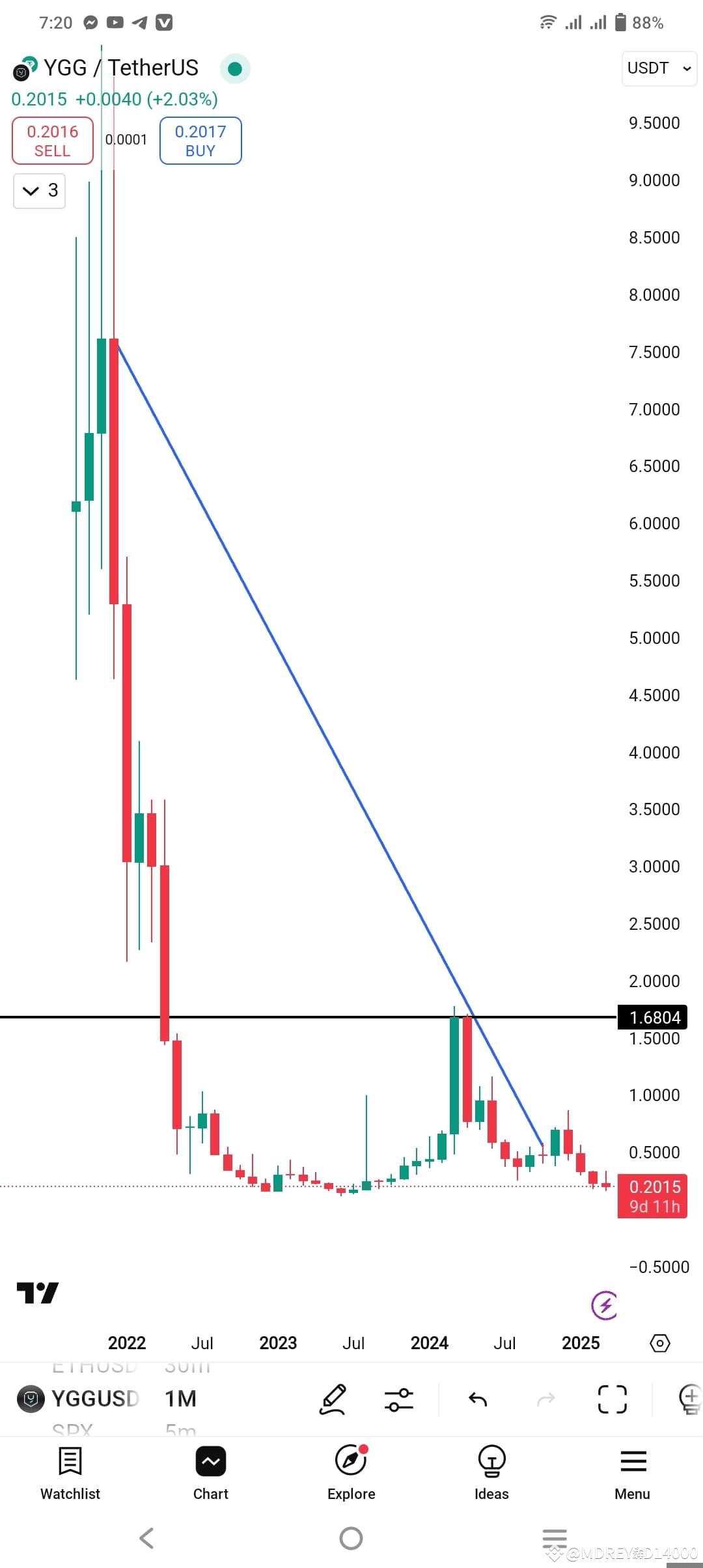Open the indicator settings sliders icon
Image resolution: width=703 pixels, height=1568 pixels.
click(x=399, y=1399)
